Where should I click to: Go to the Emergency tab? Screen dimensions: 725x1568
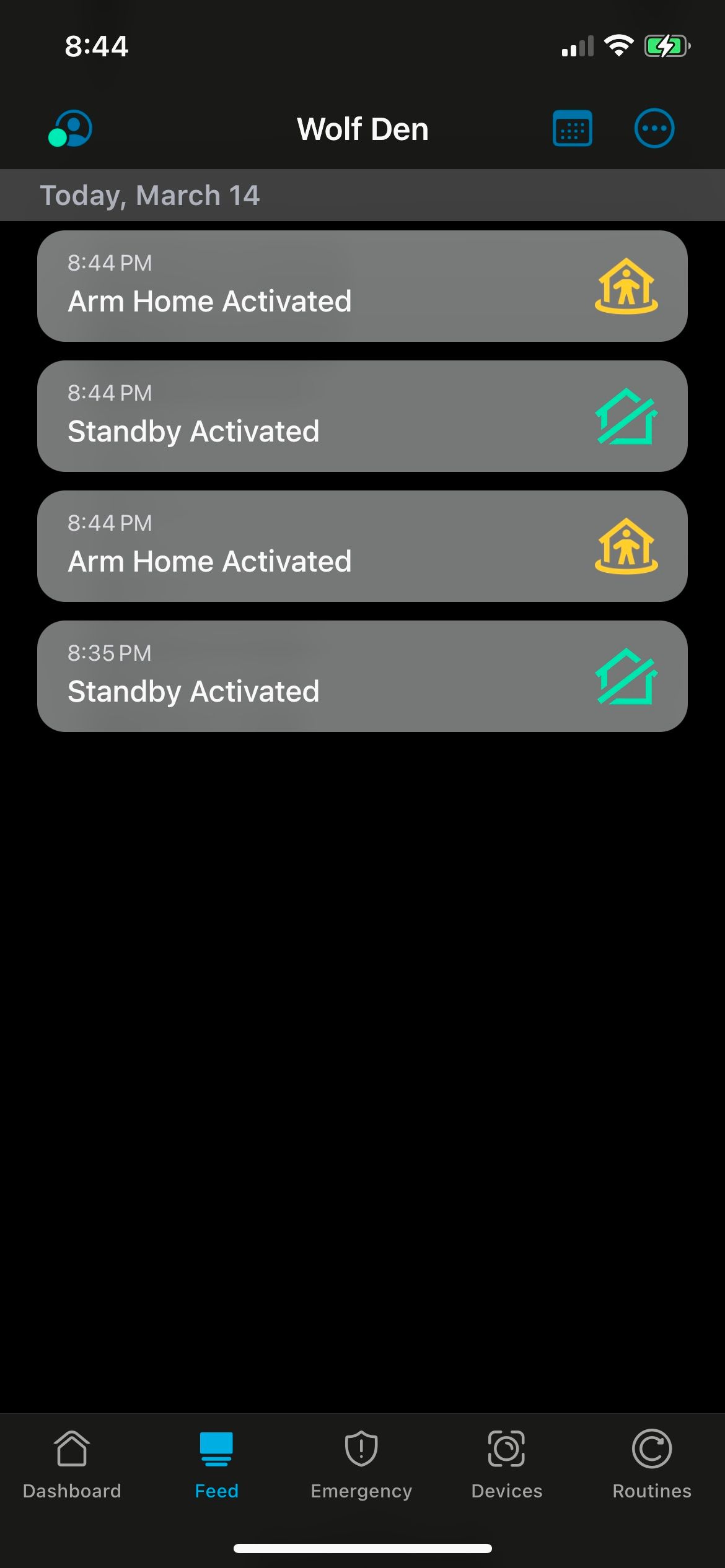point(361,1464)
